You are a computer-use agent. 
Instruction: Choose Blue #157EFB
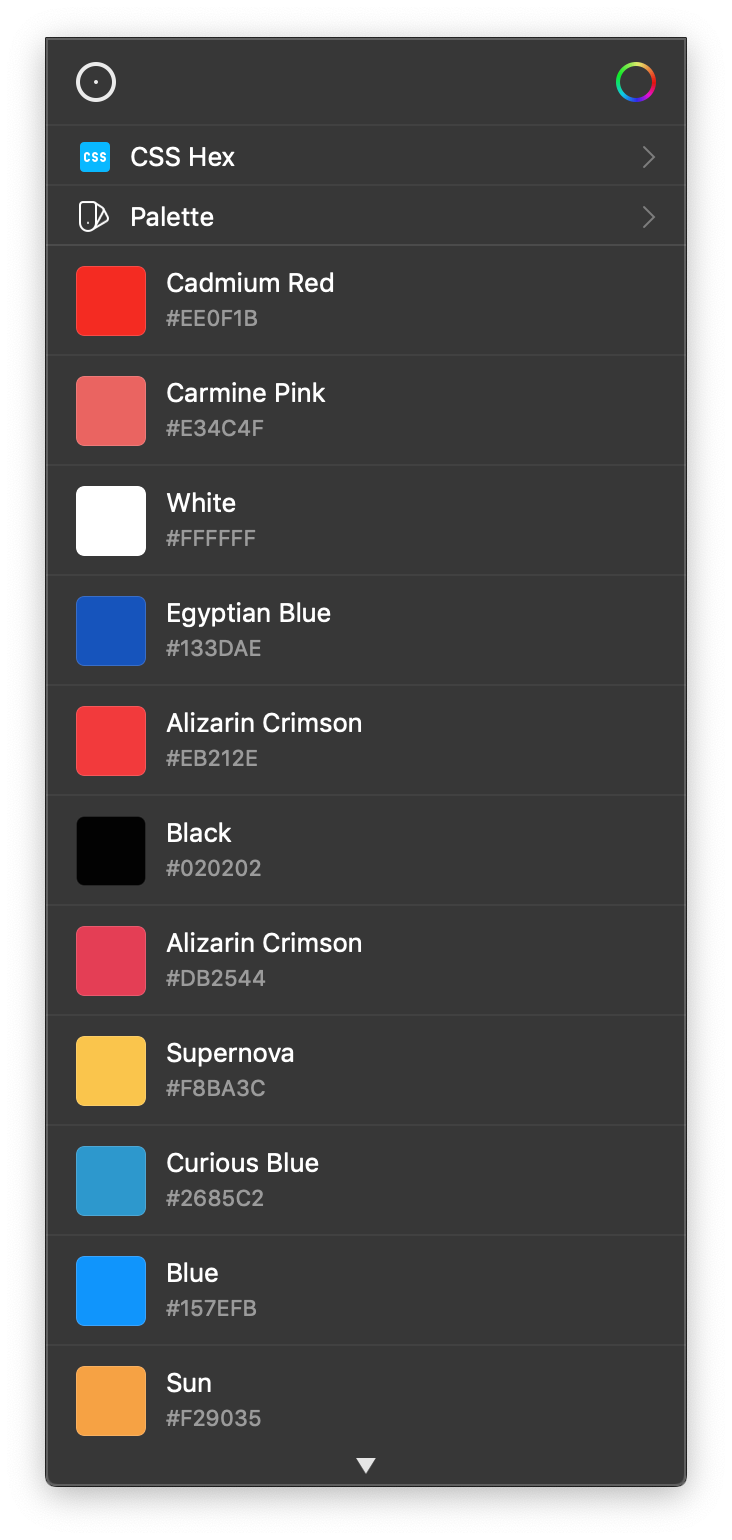pyautogui.click(x=366, y=1290)
